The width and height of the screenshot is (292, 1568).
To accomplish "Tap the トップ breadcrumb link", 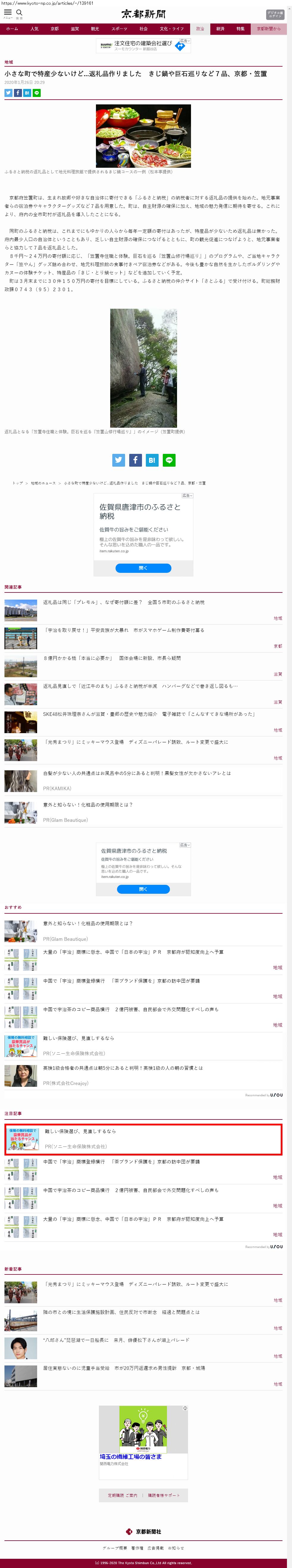I will pyautogui.click(x=18, y=483).
